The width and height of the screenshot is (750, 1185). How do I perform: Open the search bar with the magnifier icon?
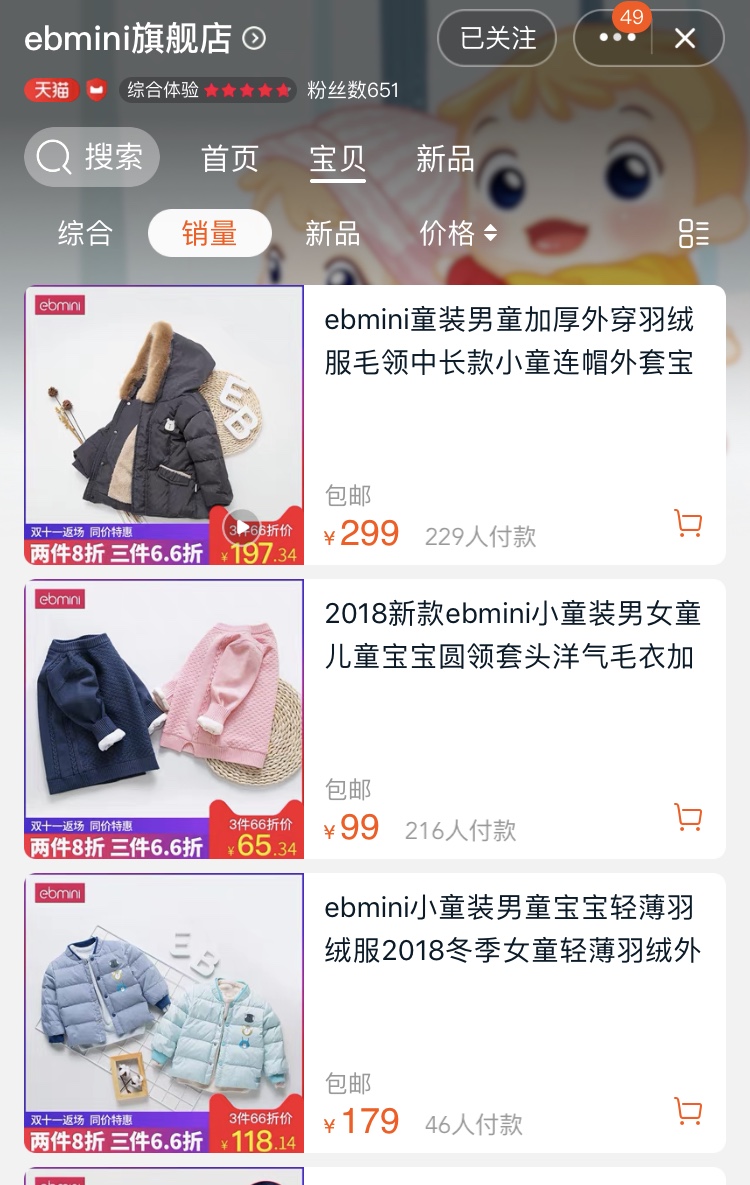click(x=90, y=157)
